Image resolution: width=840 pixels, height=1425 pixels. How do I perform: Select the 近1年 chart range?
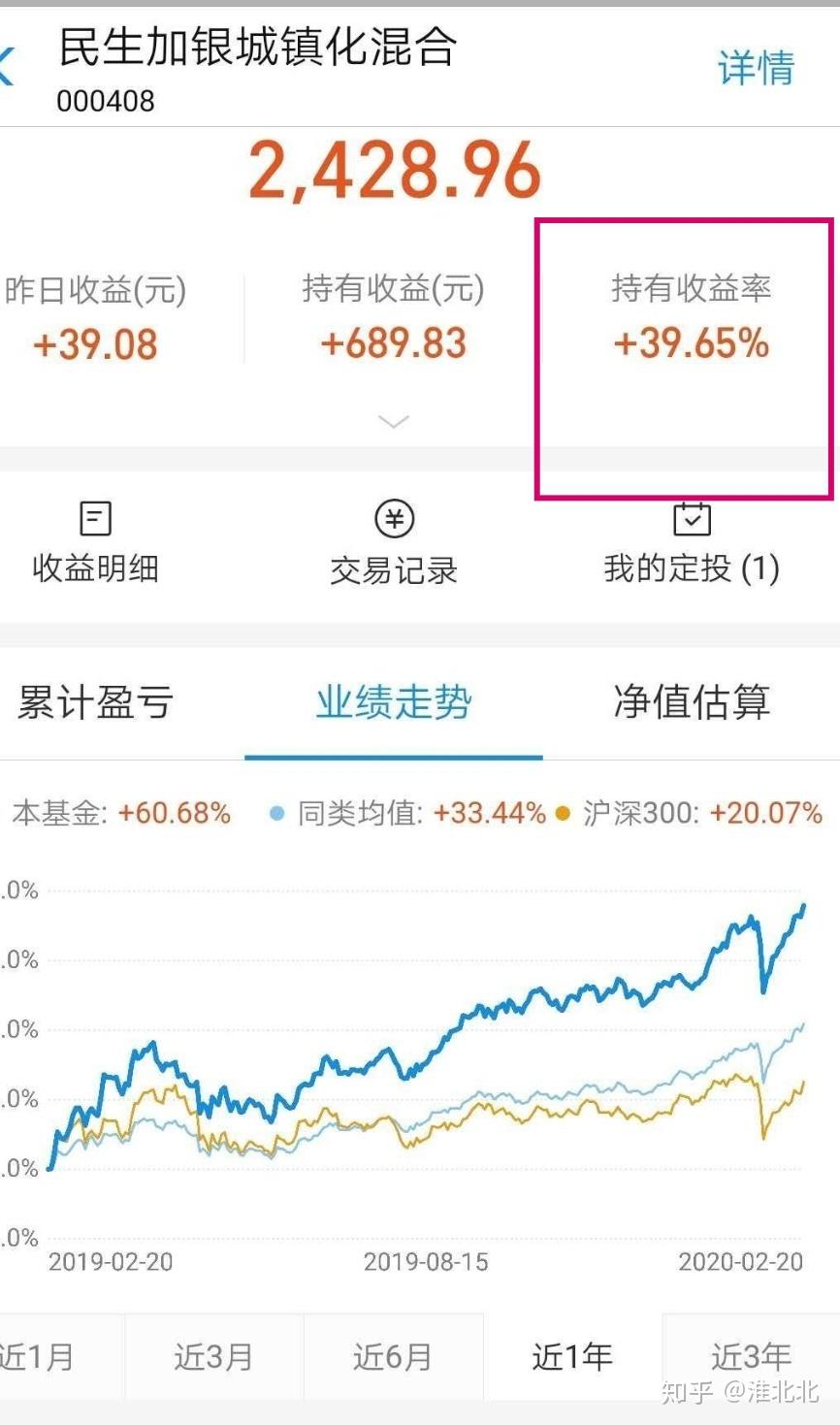(x=572, y=1356)
